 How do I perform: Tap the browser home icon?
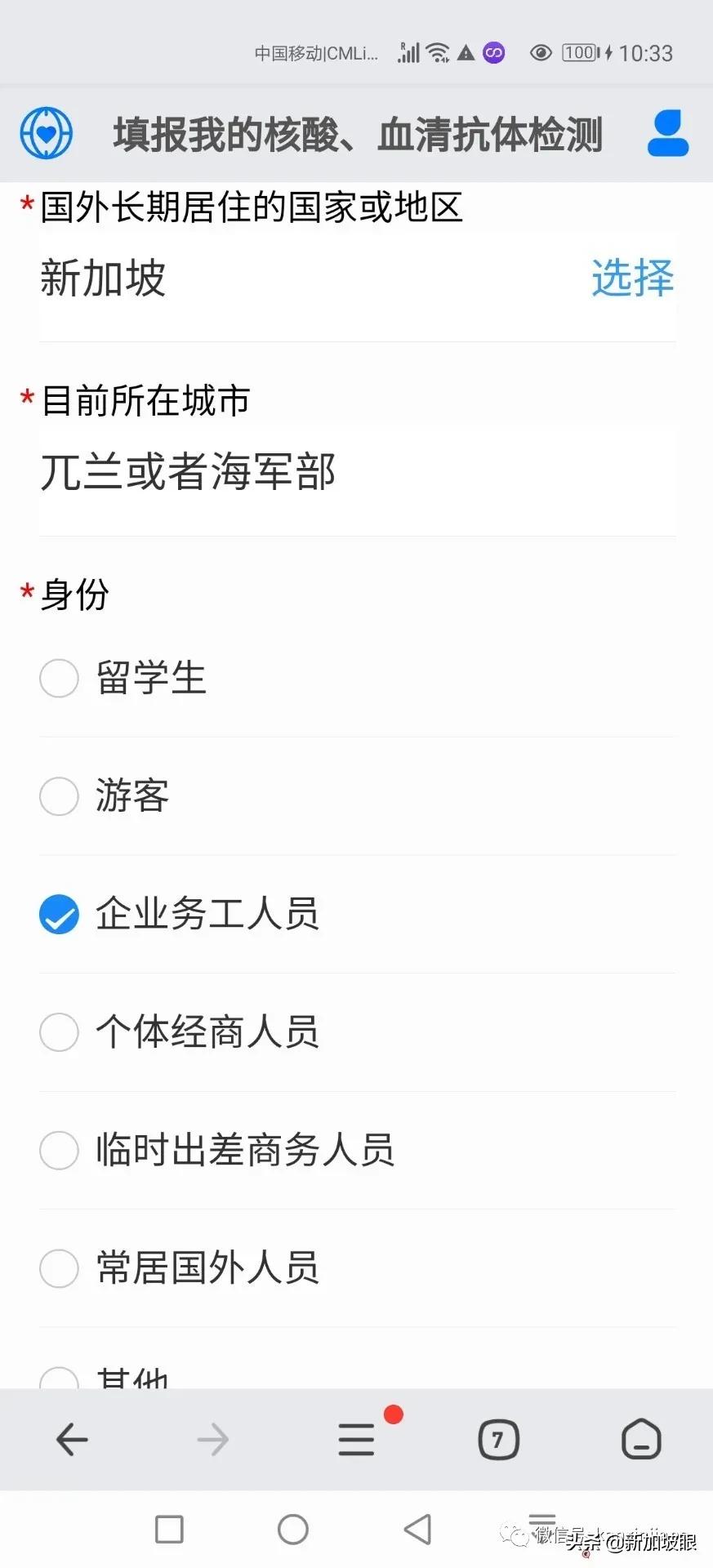click(x=641, y=1440)
